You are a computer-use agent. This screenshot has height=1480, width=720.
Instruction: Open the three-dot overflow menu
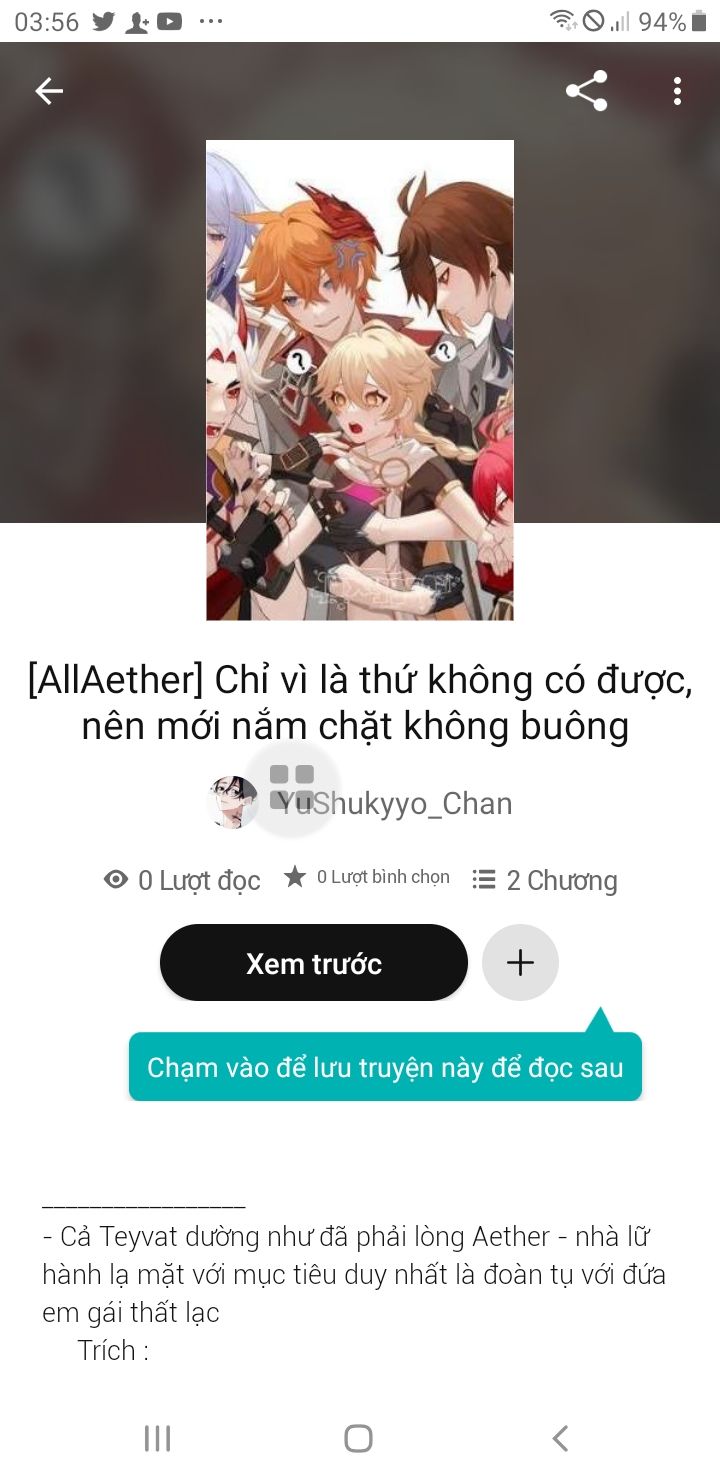click(x=677, y=92)
